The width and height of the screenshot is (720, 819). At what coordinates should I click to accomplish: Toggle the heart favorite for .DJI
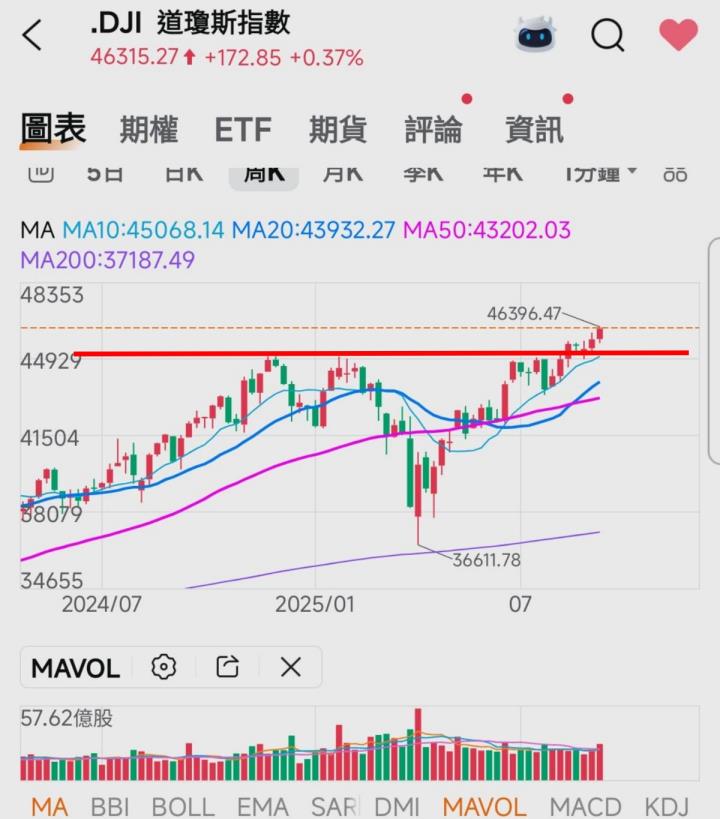point(678,36)
